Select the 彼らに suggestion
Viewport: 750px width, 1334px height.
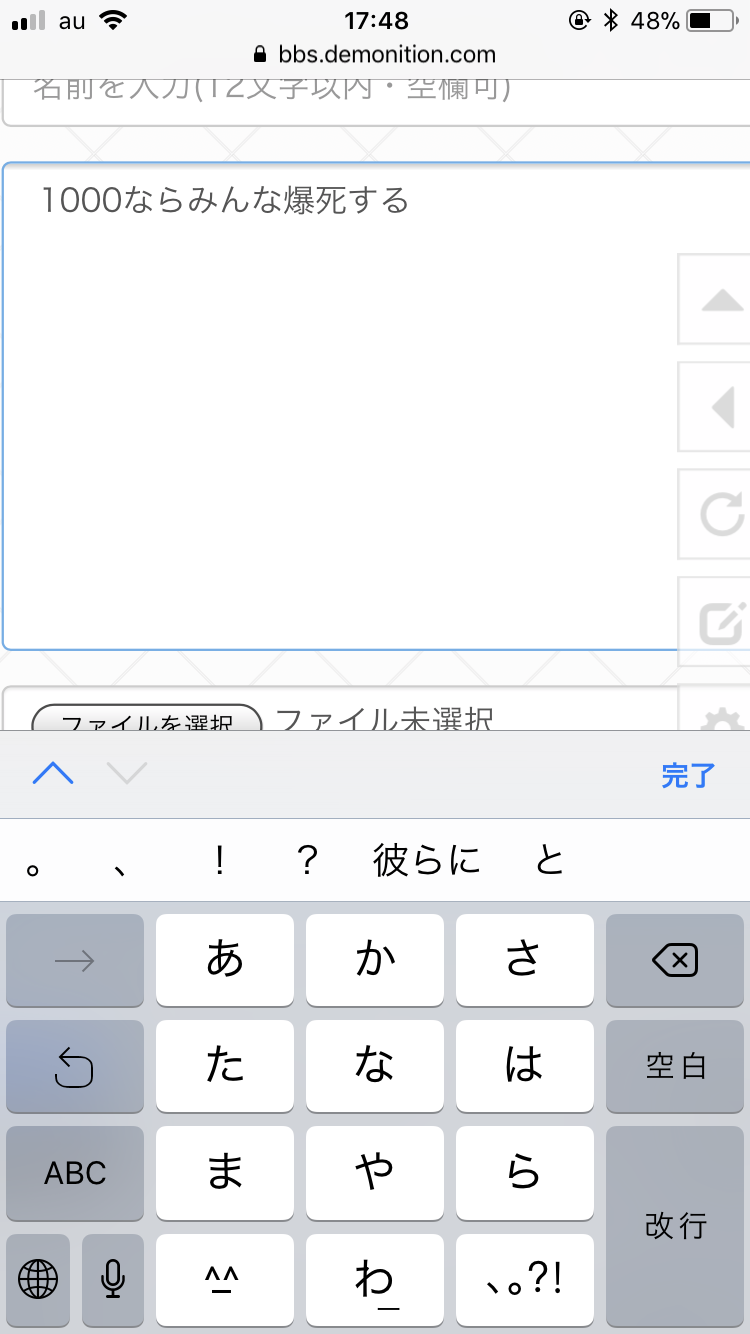[427, 860]
